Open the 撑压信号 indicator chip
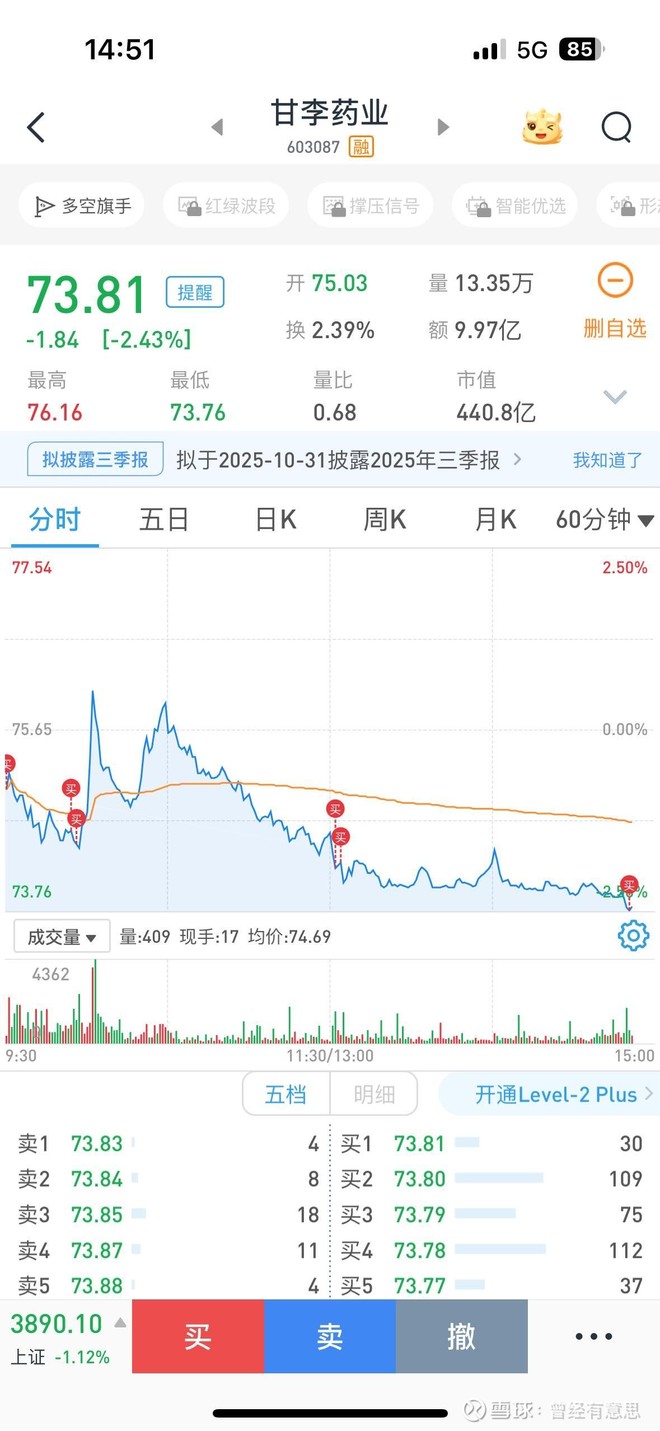 pyautogui.click(x=371, y=206)
